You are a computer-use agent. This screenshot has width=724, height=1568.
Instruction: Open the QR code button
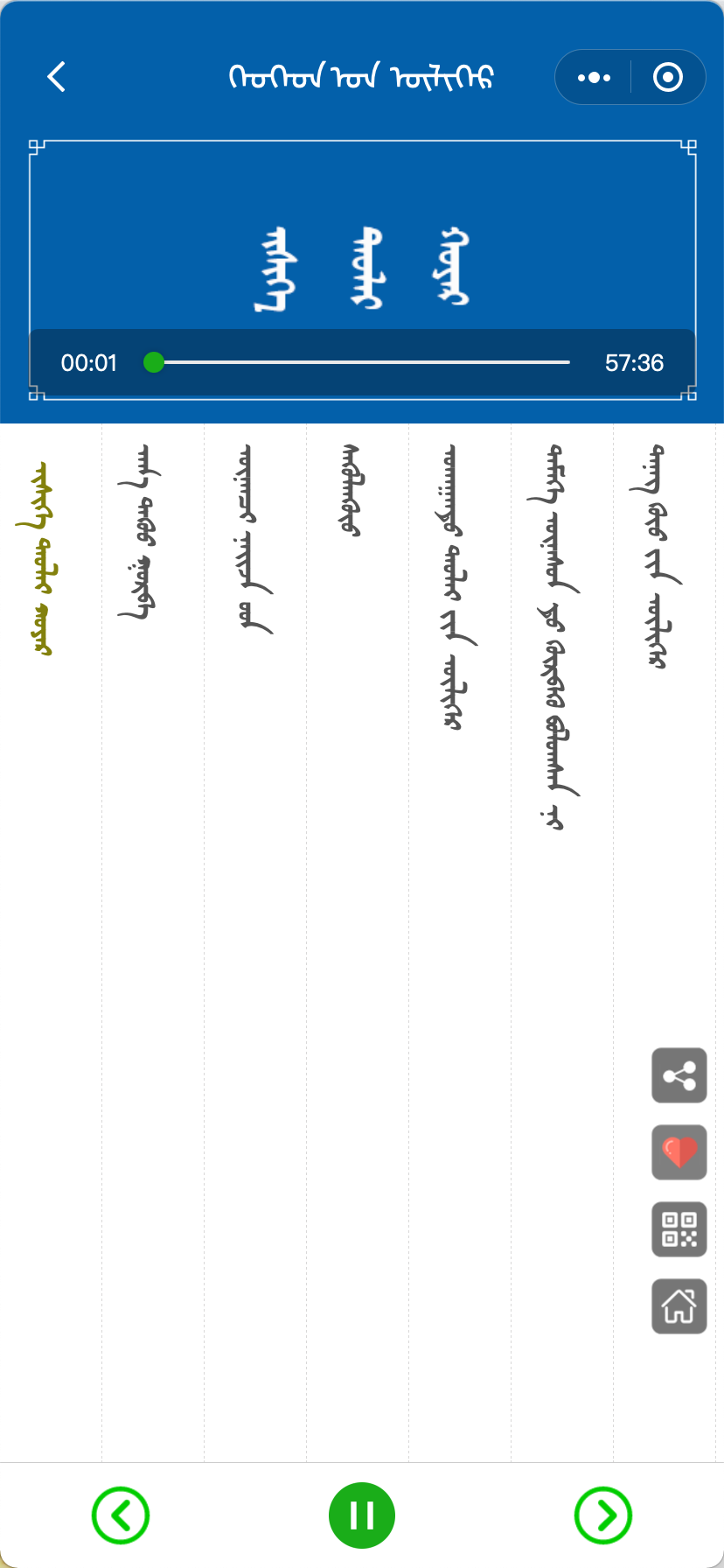tap(679, 1229)
